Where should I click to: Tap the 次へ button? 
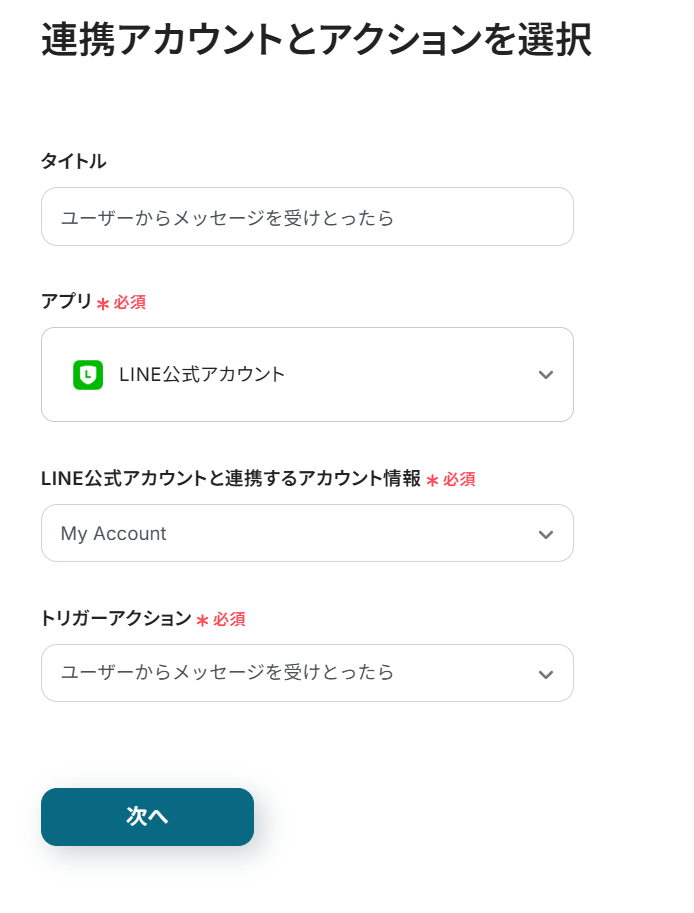(x=147, y=817)
